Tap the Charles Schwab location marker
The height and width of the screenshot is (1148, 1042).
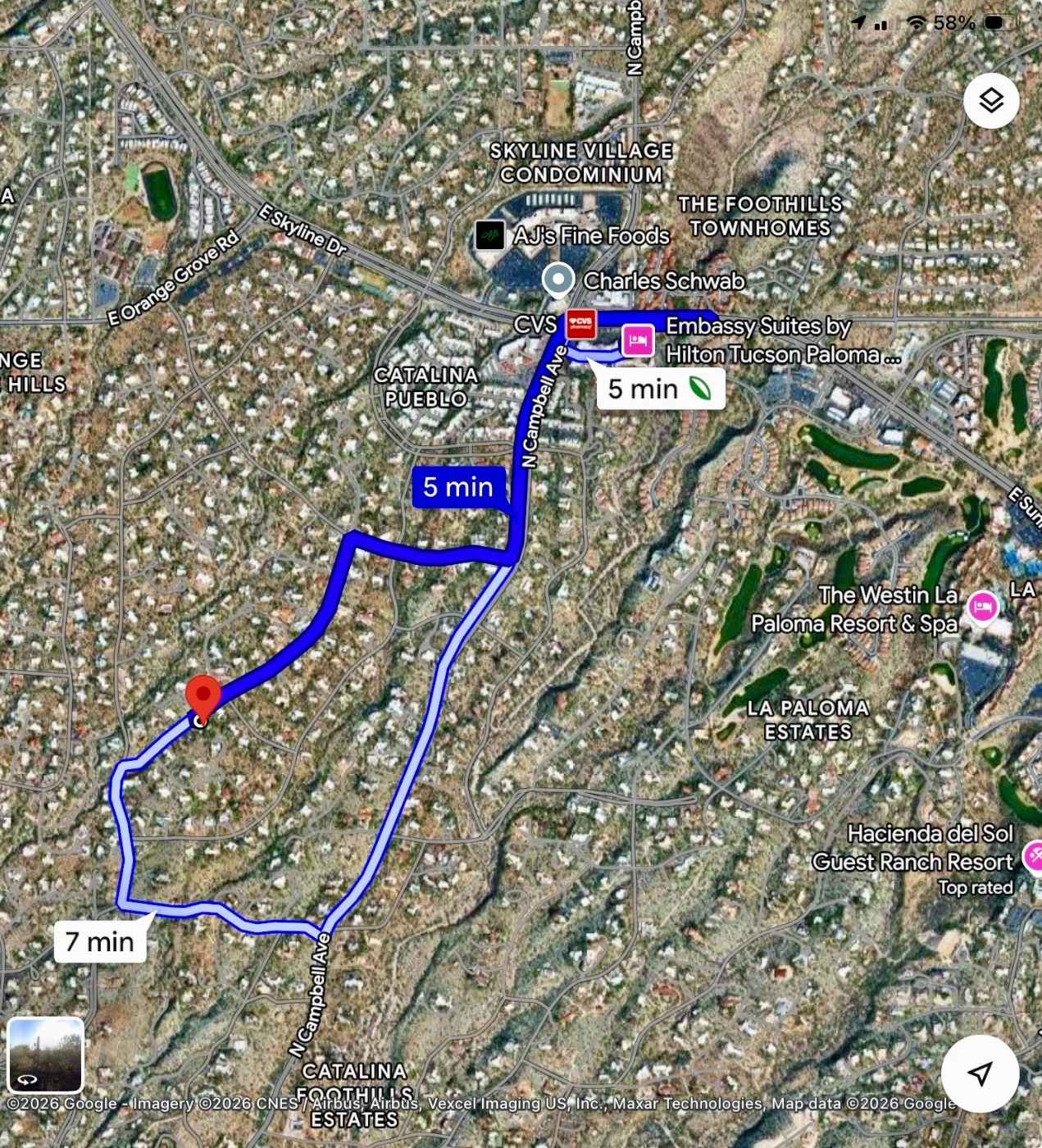559,280
